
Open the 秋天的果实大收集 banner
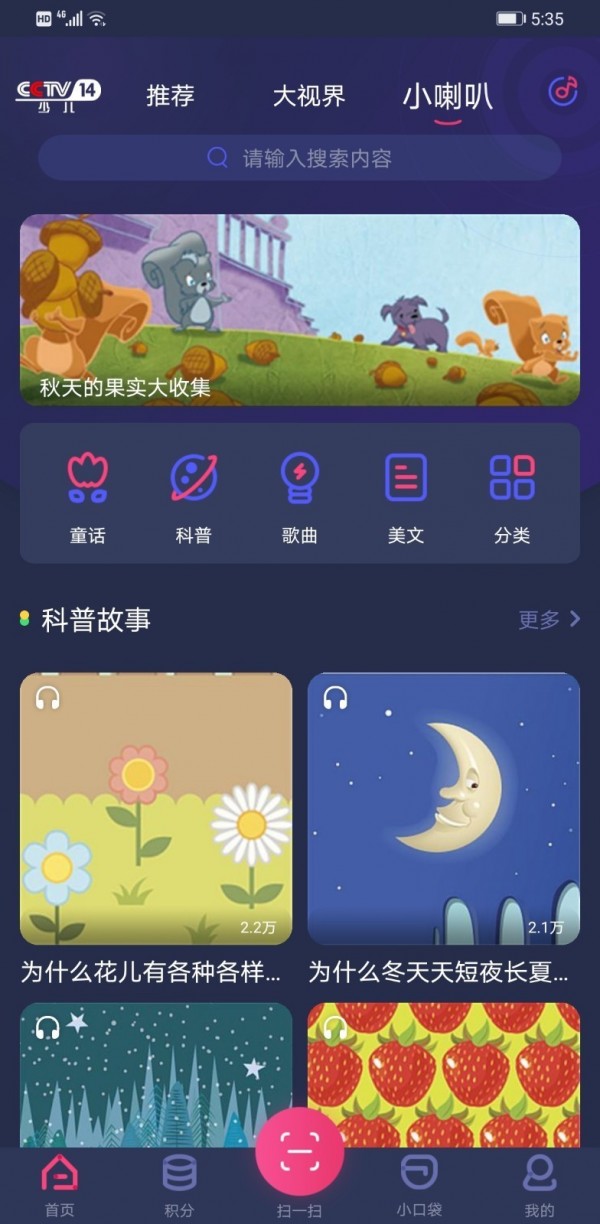click(x=300, y=310)
